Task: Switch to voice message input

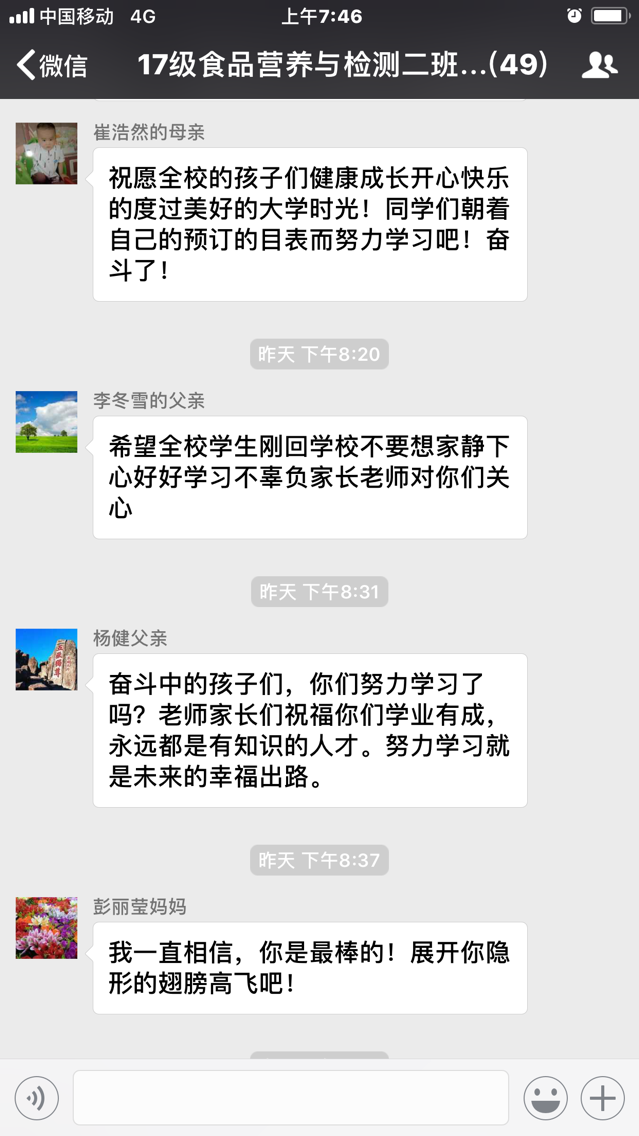Action: (x=36, y=1098)
